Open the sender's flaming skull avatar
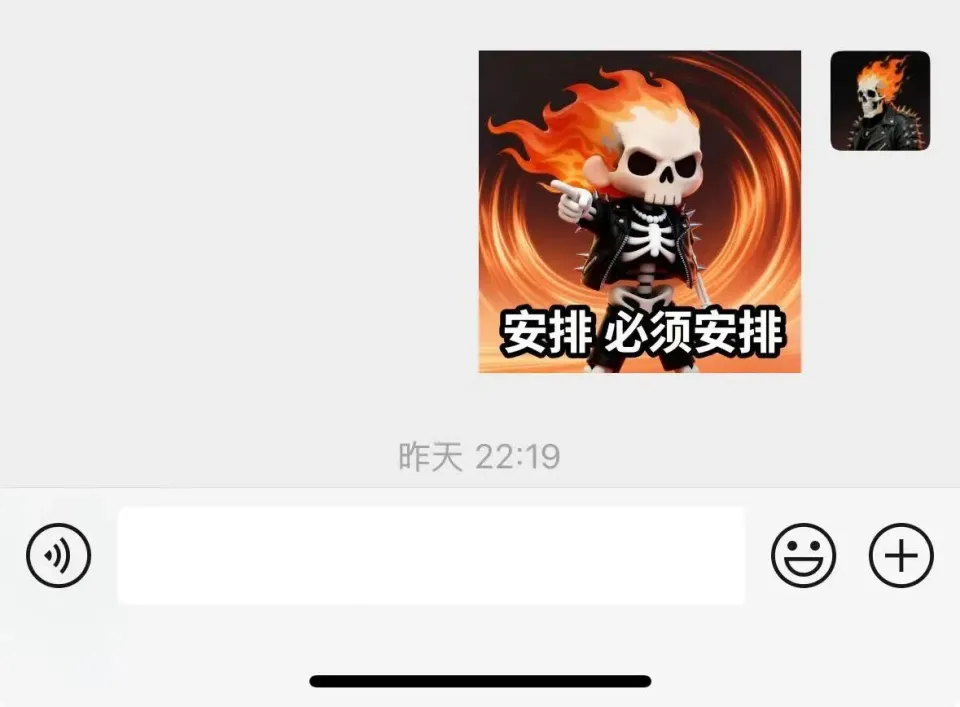The height and width of the screenshot is (707, 960). click(x=880, y=101)
